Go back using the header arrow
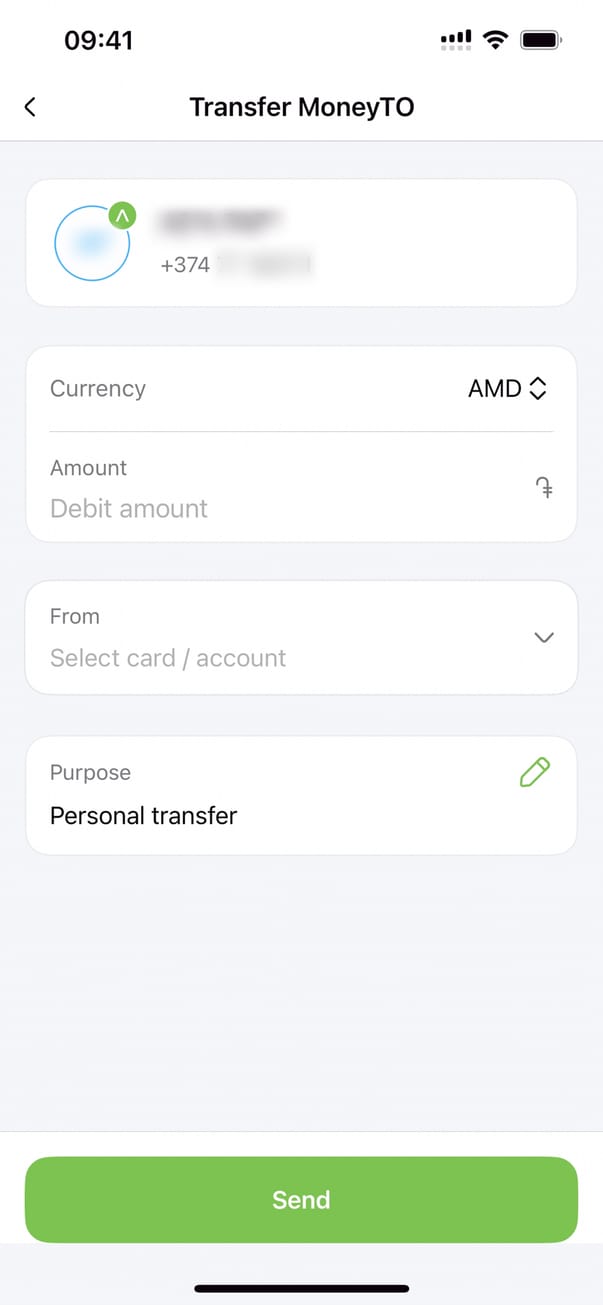This screenshot has height=1305, width=603. [30, 107]
